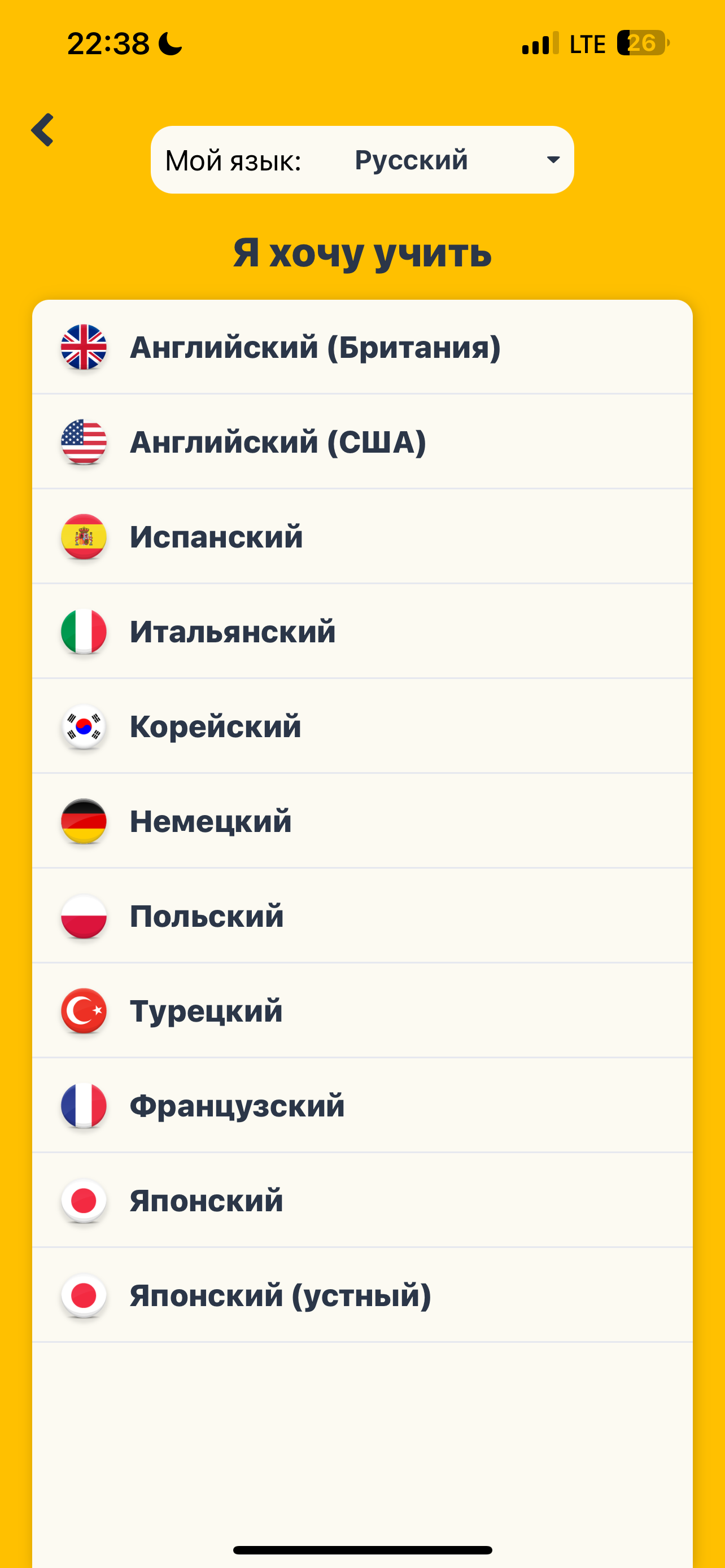Tap the Немецкий row
The width and height of the screenshot is (725, 1568).
tap(362, 821)
